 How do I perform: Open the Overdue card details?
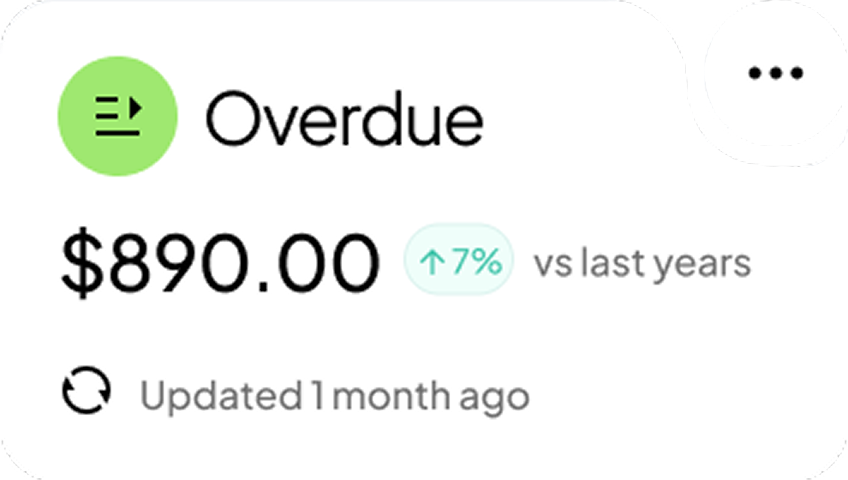point(343,120)
